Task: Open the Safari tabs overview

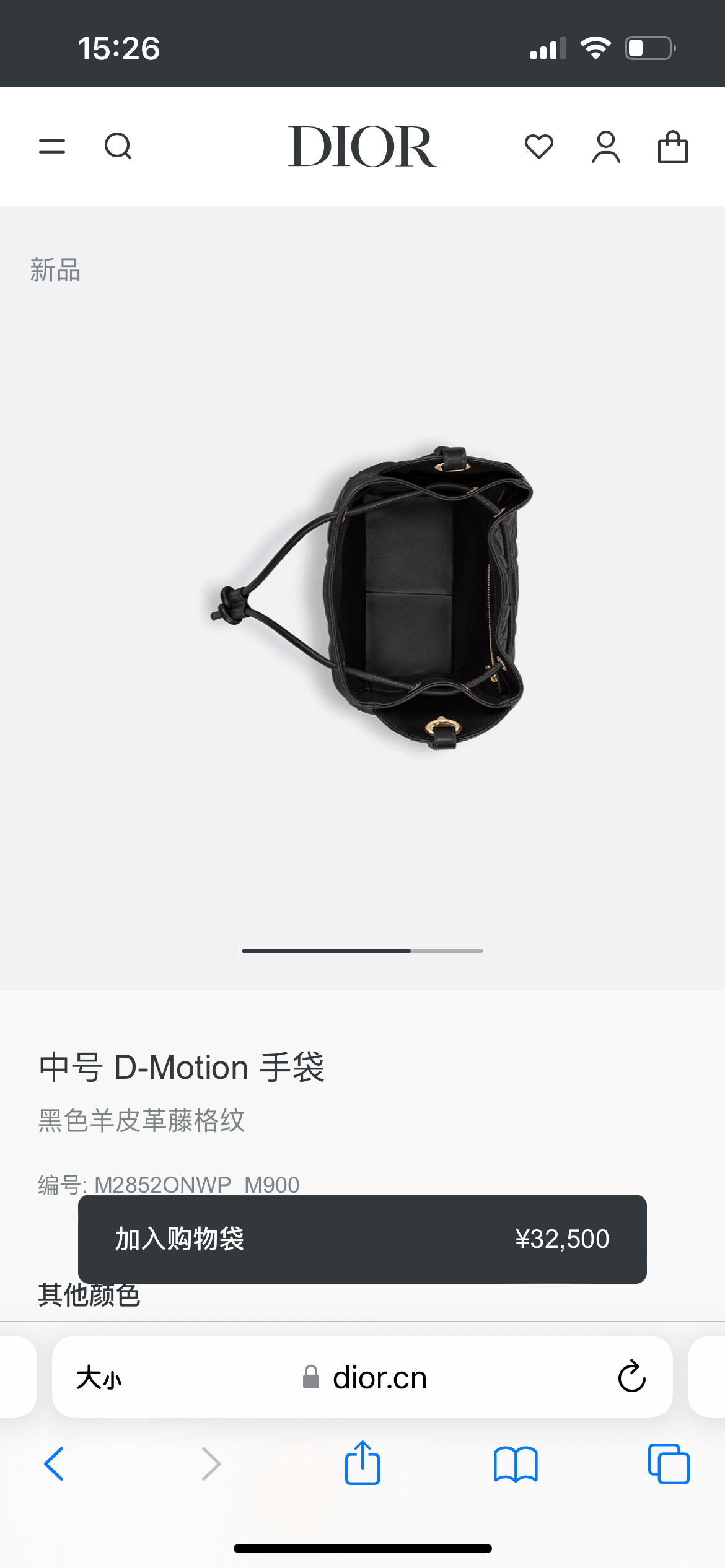Action: tap(668, 1464)
